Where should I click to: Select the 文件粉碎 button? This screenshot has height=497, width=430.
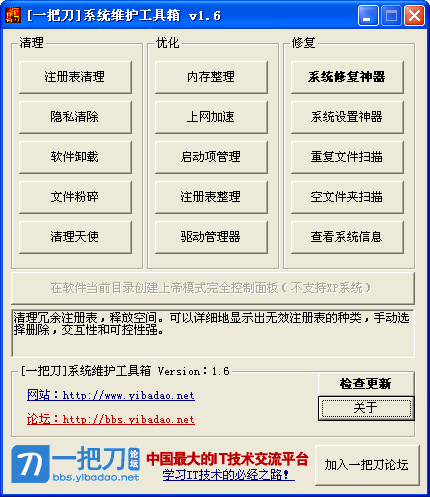[x=75, y=197]
